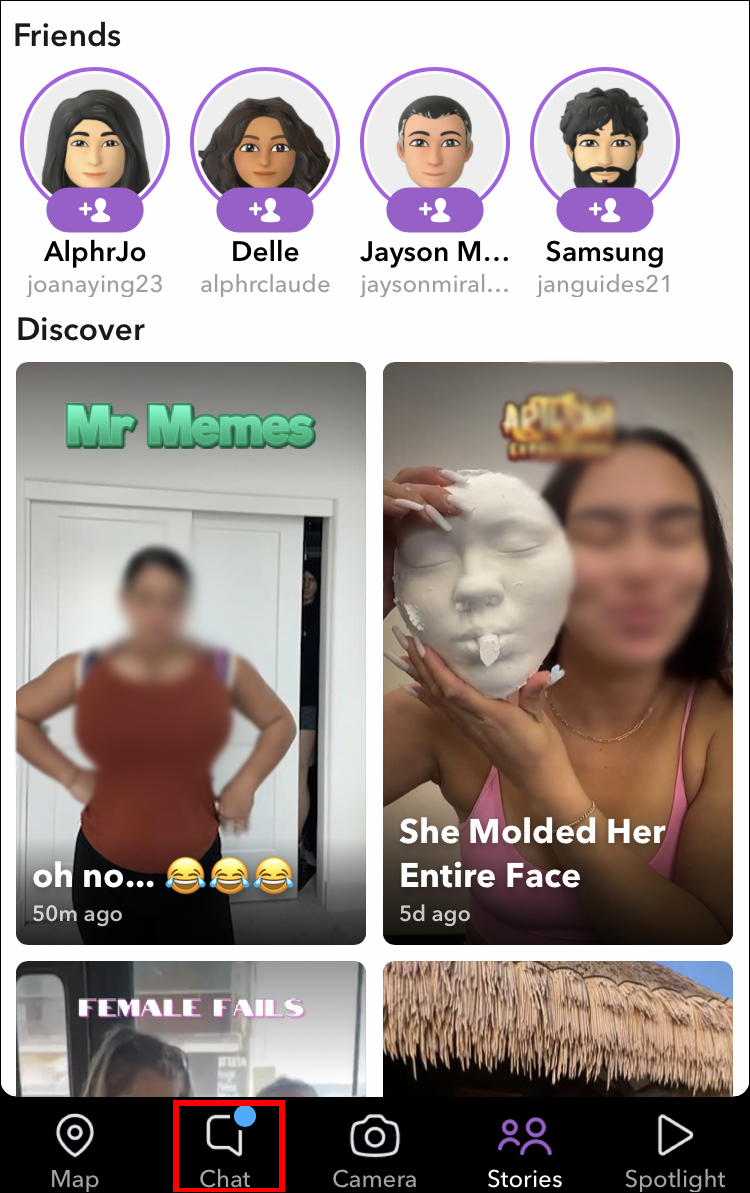Switch to the Map tab
Viewport: 750px width, 1193px height.
point(75,1150)
